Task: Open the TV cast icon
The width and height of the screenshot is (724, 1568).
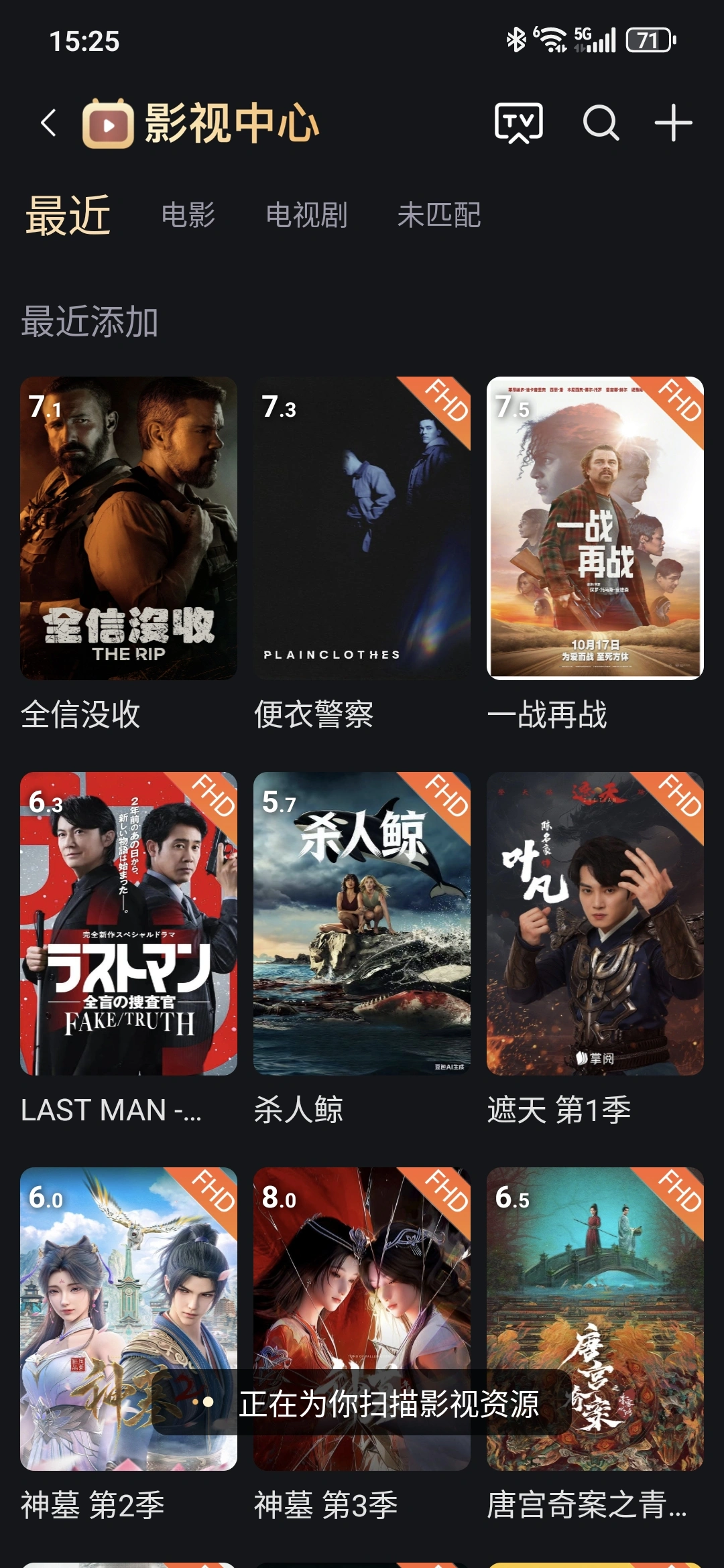Action: point(518,123)
